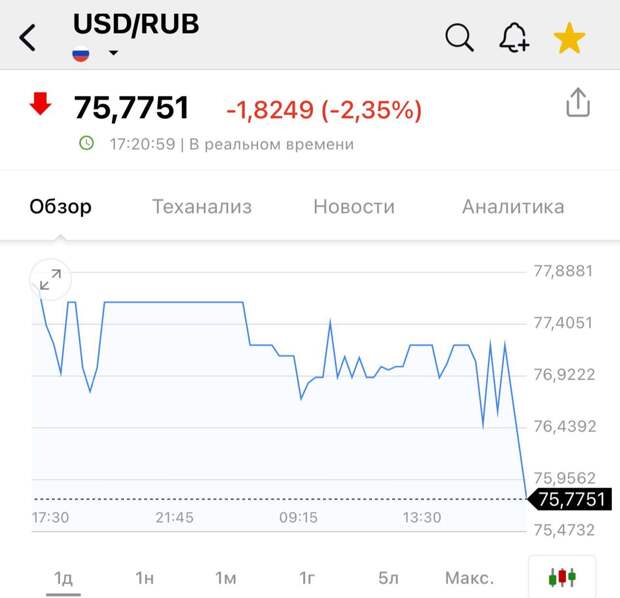The width and height of the screenshot is (620, 598).
Task: Change chart range to 1н
Action: [145, 578]
